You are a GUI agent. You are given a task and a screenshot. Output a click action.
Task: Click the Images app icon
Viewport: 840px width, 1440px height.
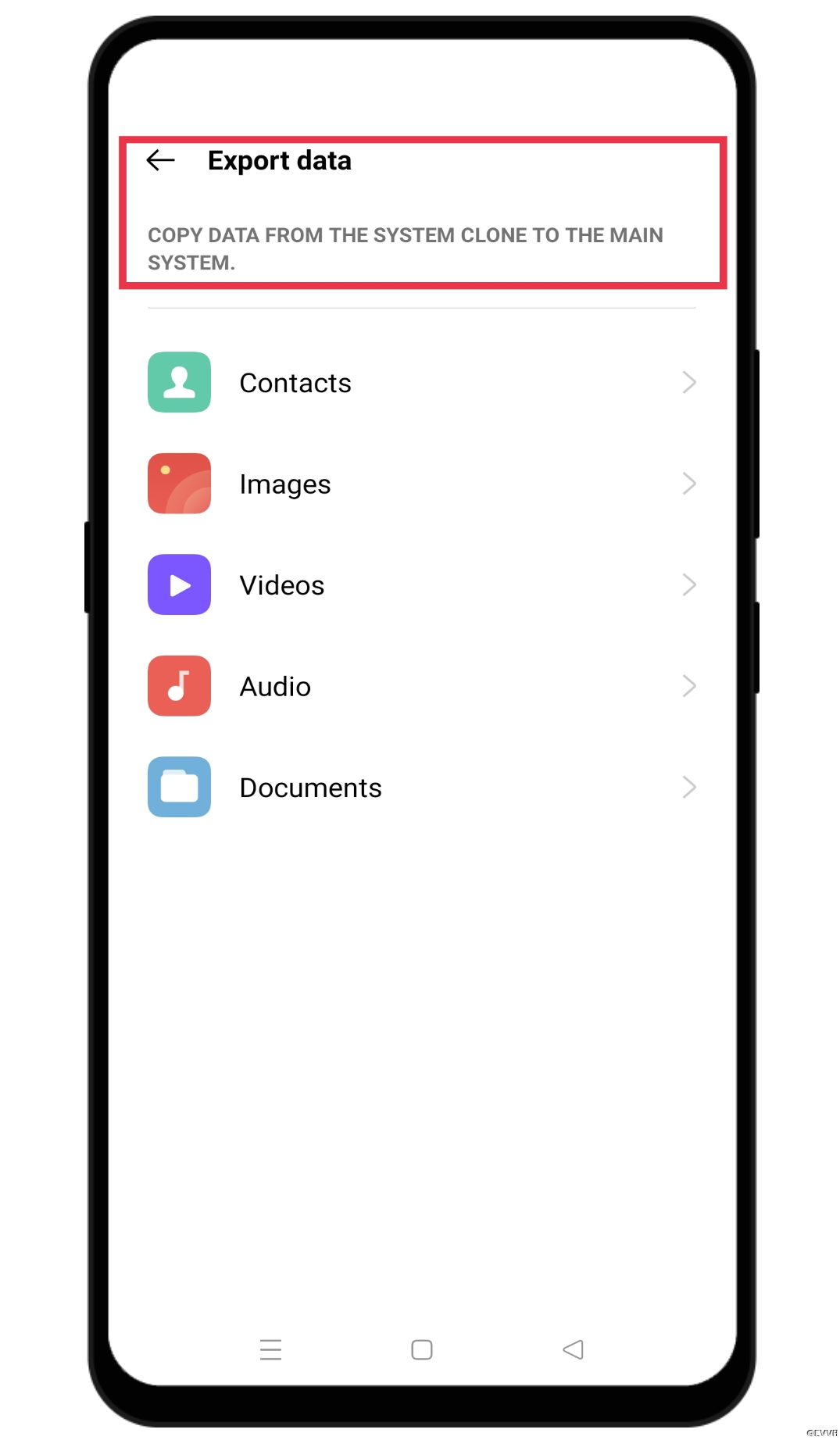pos(178,483)
